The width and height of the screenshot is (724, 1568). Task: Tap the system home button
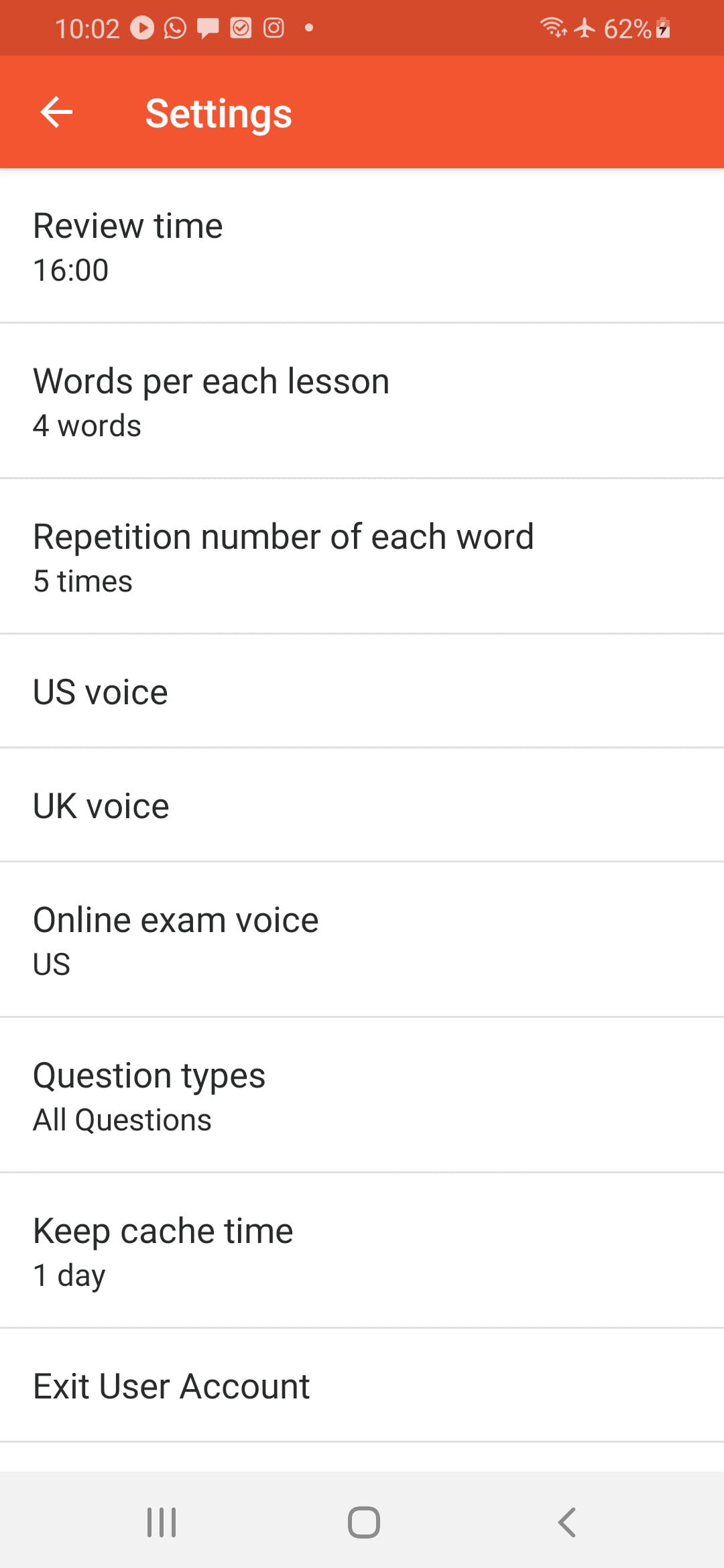click(363, 1522)
